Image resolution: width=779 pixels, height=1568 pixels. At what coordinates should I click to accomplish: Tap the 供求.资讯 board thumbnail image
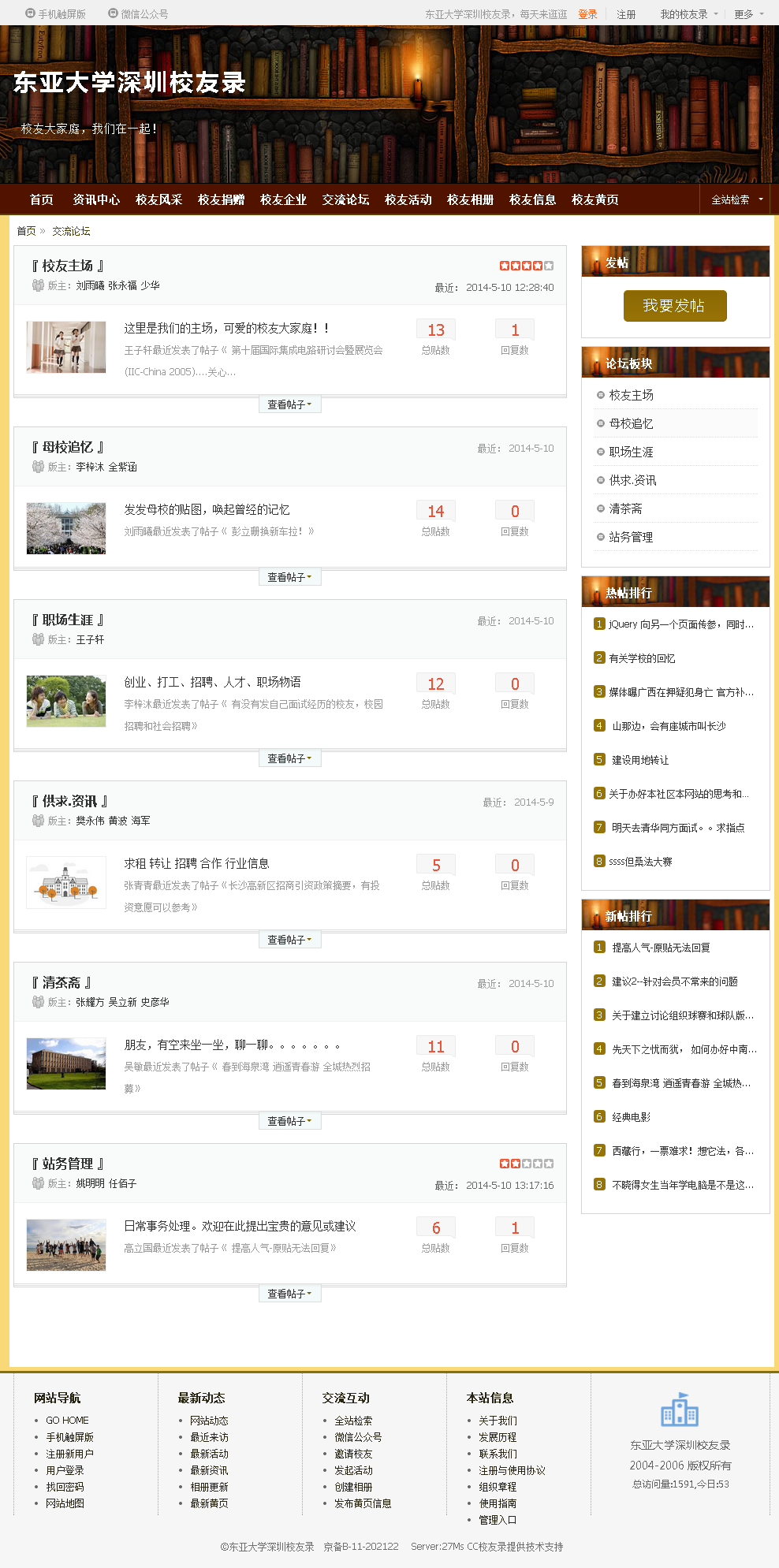click(x=66, y=882)
